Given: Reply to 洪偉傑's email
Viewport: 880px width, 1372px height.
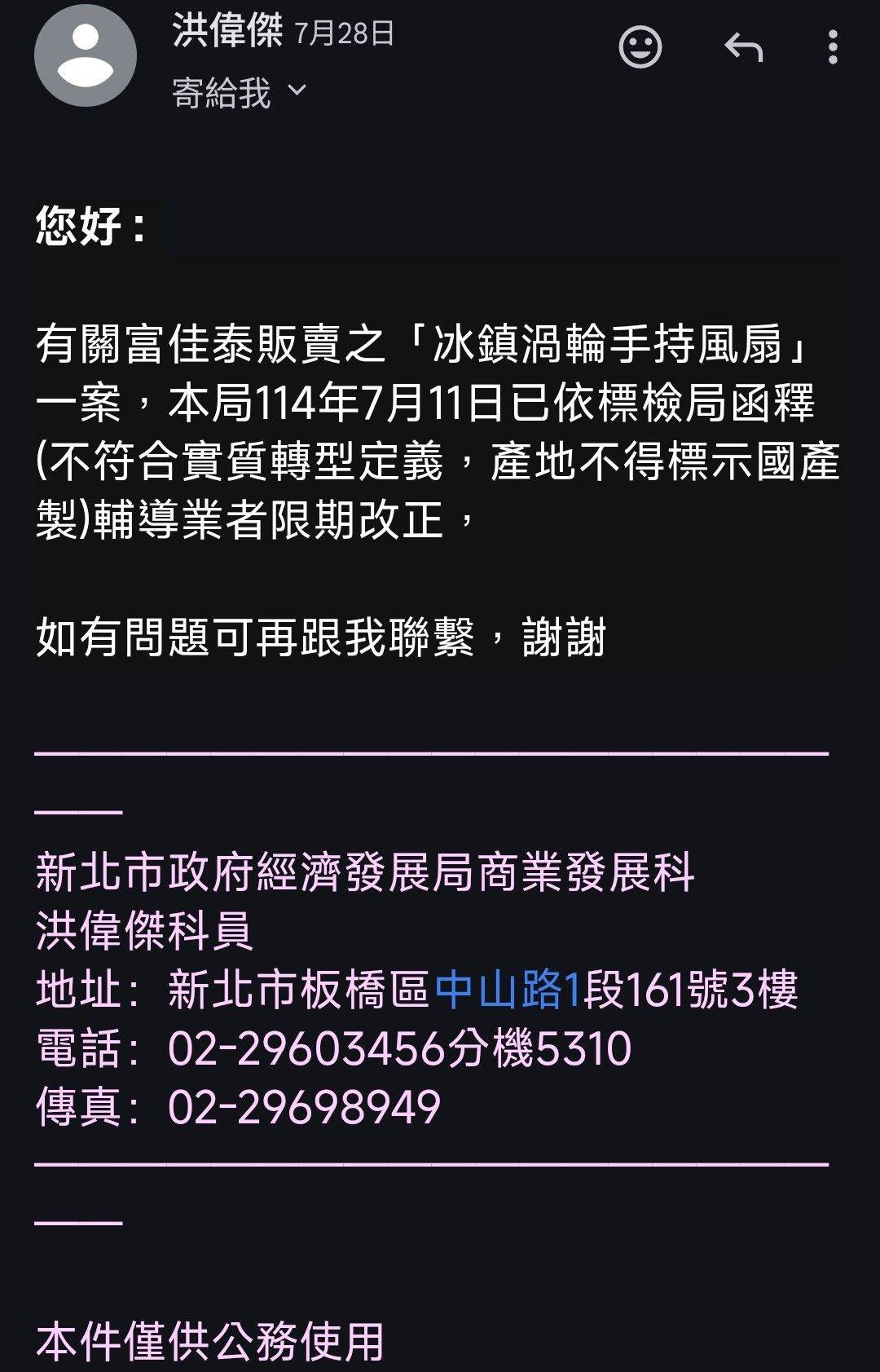Looking at the screenshot, I should 743,47.
